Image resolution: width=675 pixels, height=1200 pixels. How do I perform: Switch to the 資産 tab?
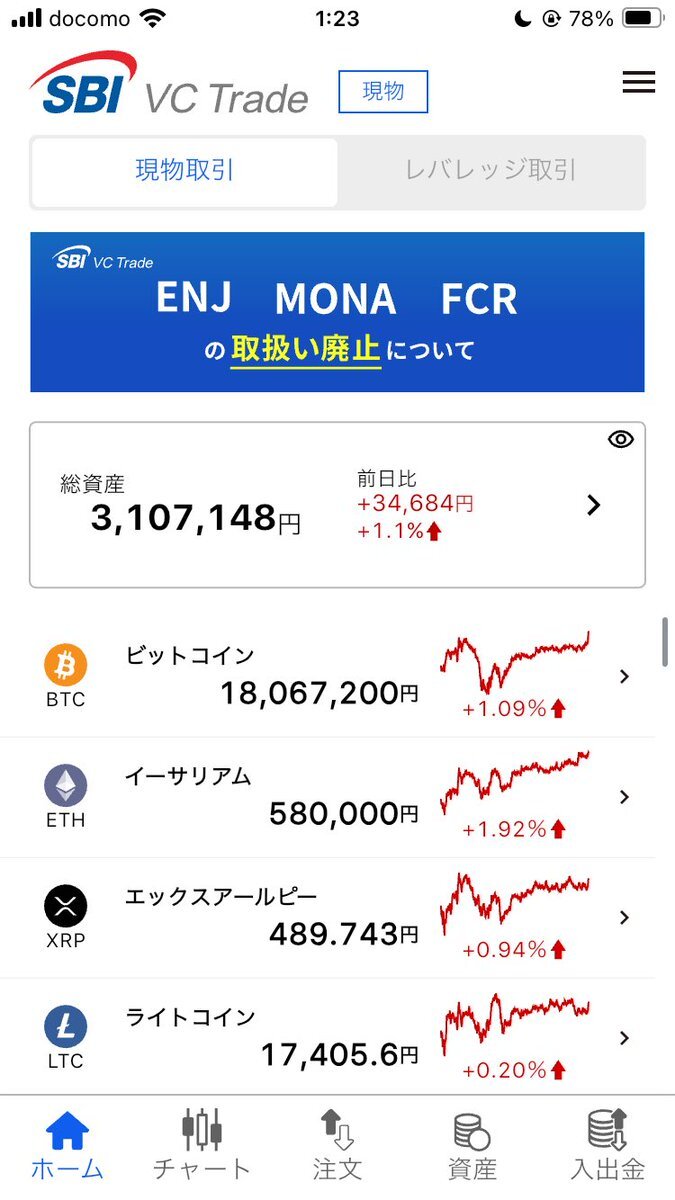472,1146
